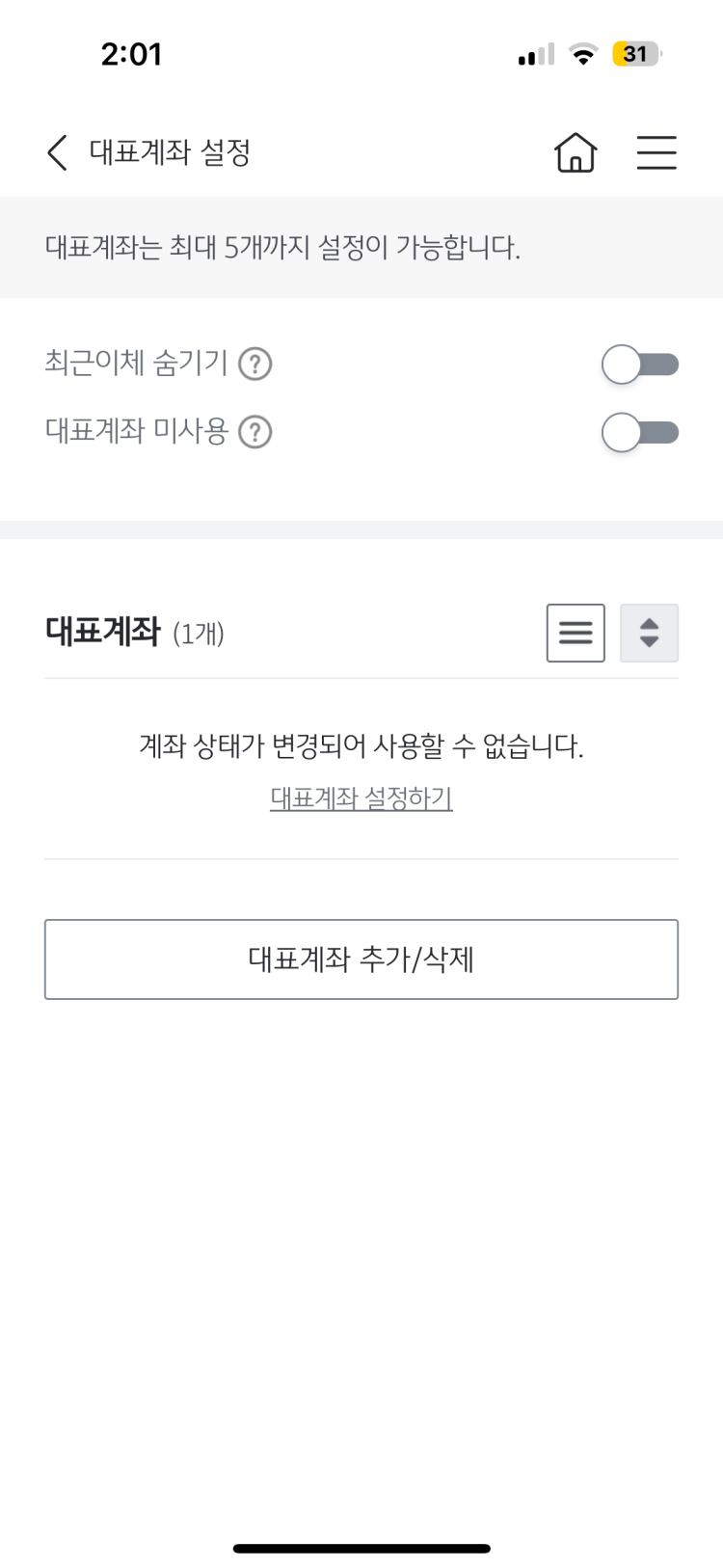Go back from 대표계좌 설정
The height and width of the screenshot is (1568, 723).
[58, 152]
